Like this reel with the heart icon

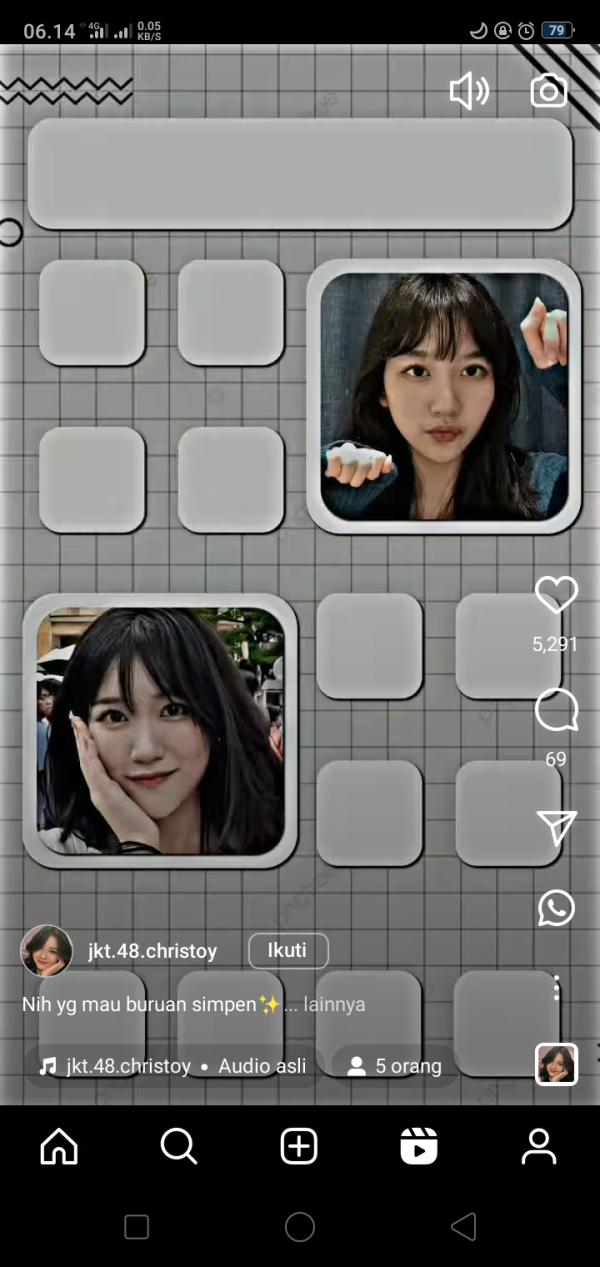point(556,596)
